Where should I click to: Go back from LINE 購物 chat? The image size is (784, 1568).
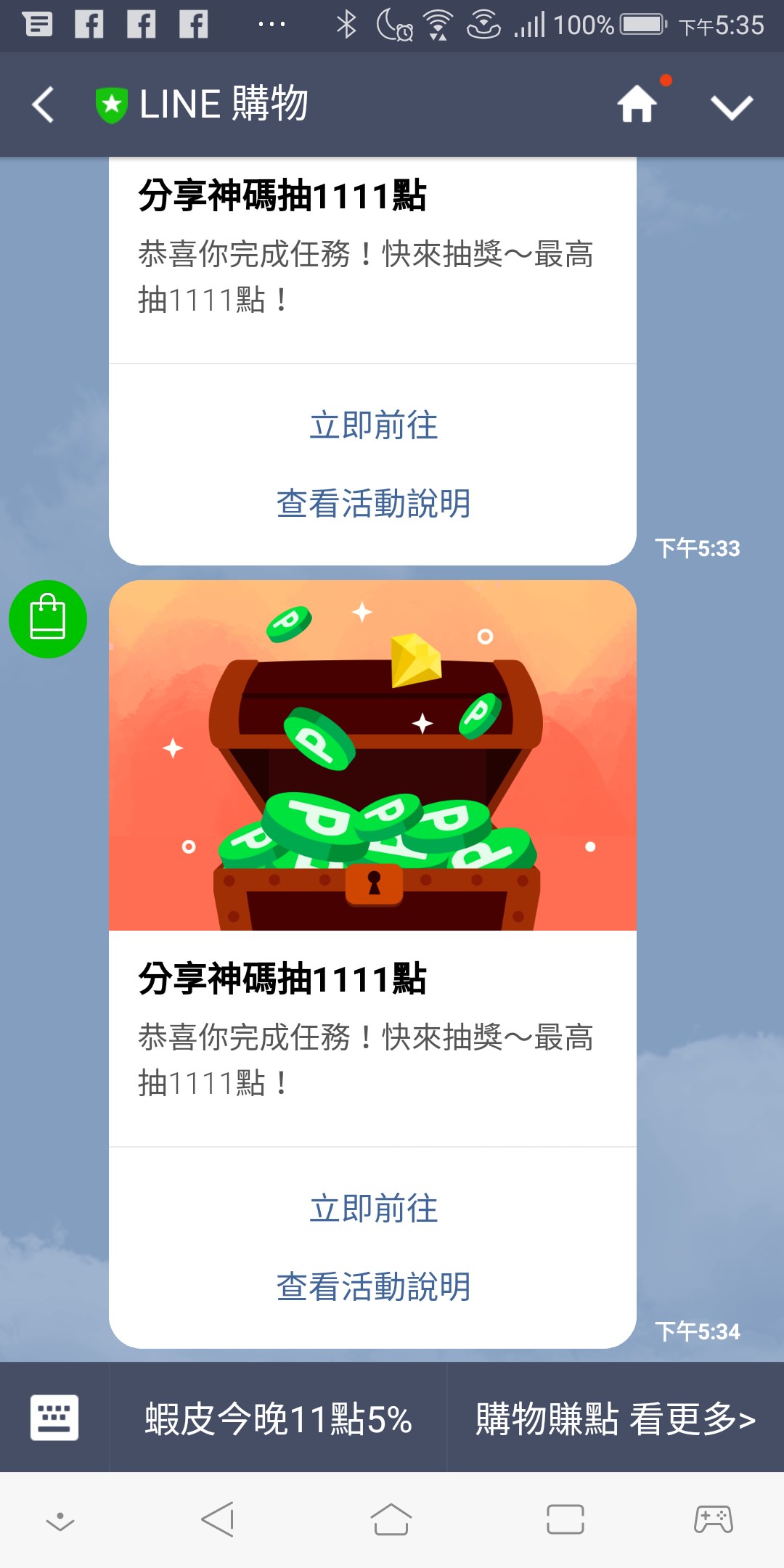pos(44,105)
